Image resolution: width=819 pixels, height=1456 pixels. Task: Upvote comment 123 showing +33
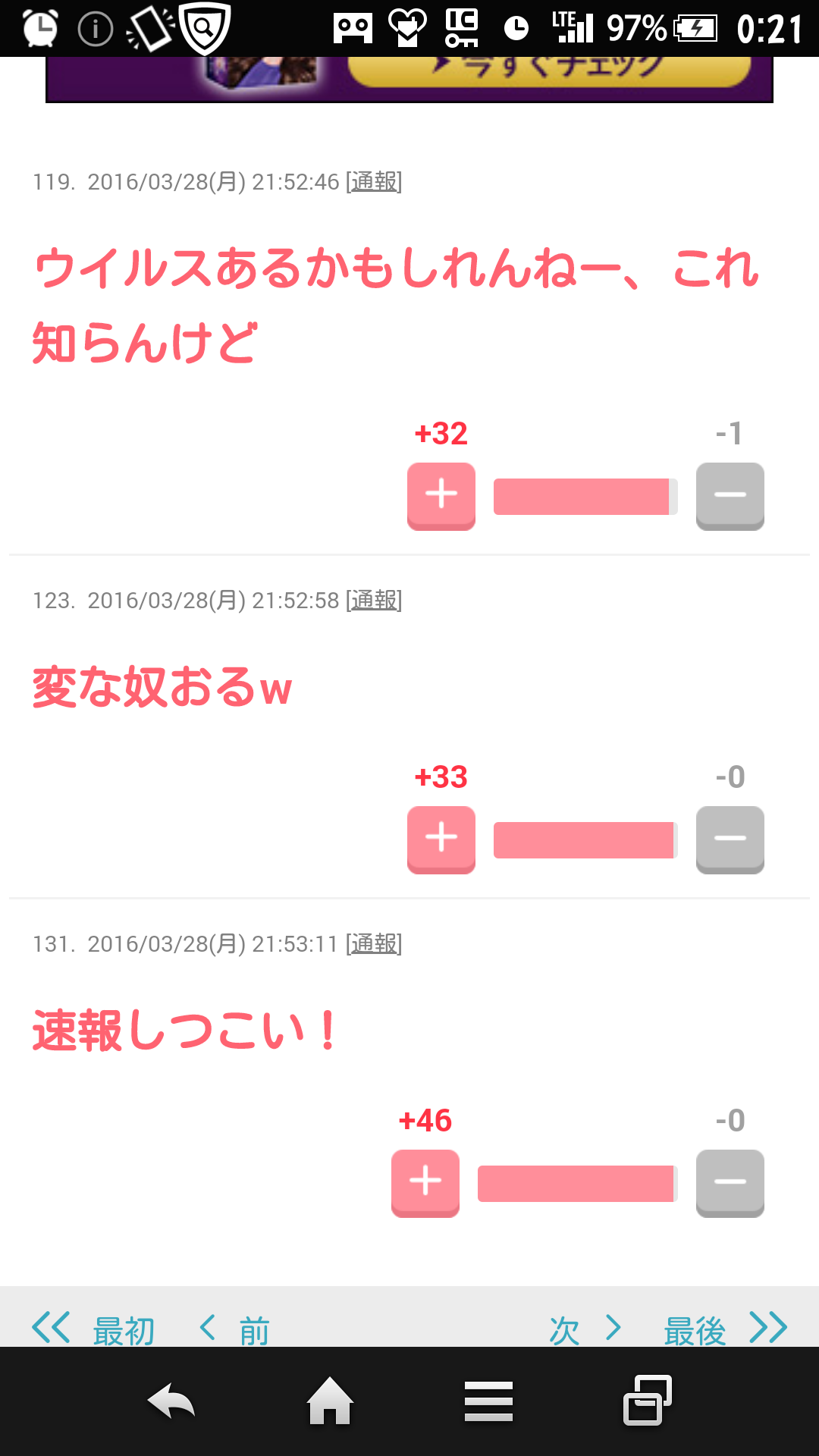[441, 839]
